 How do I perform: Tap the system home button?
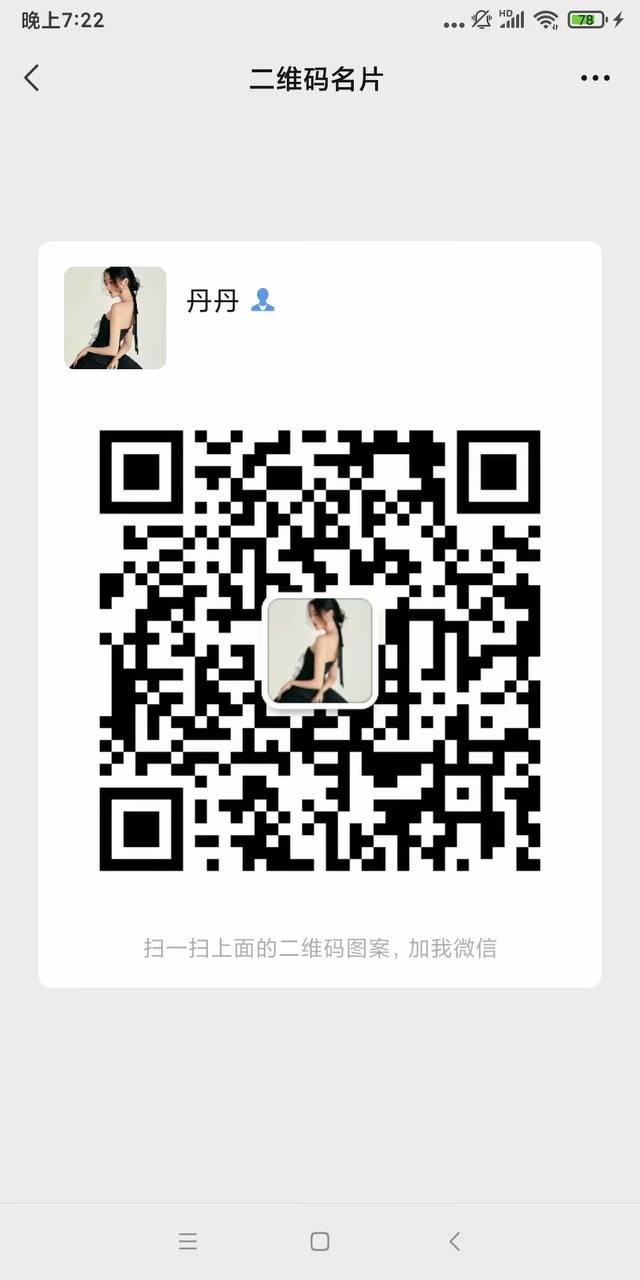point(320,1241)
